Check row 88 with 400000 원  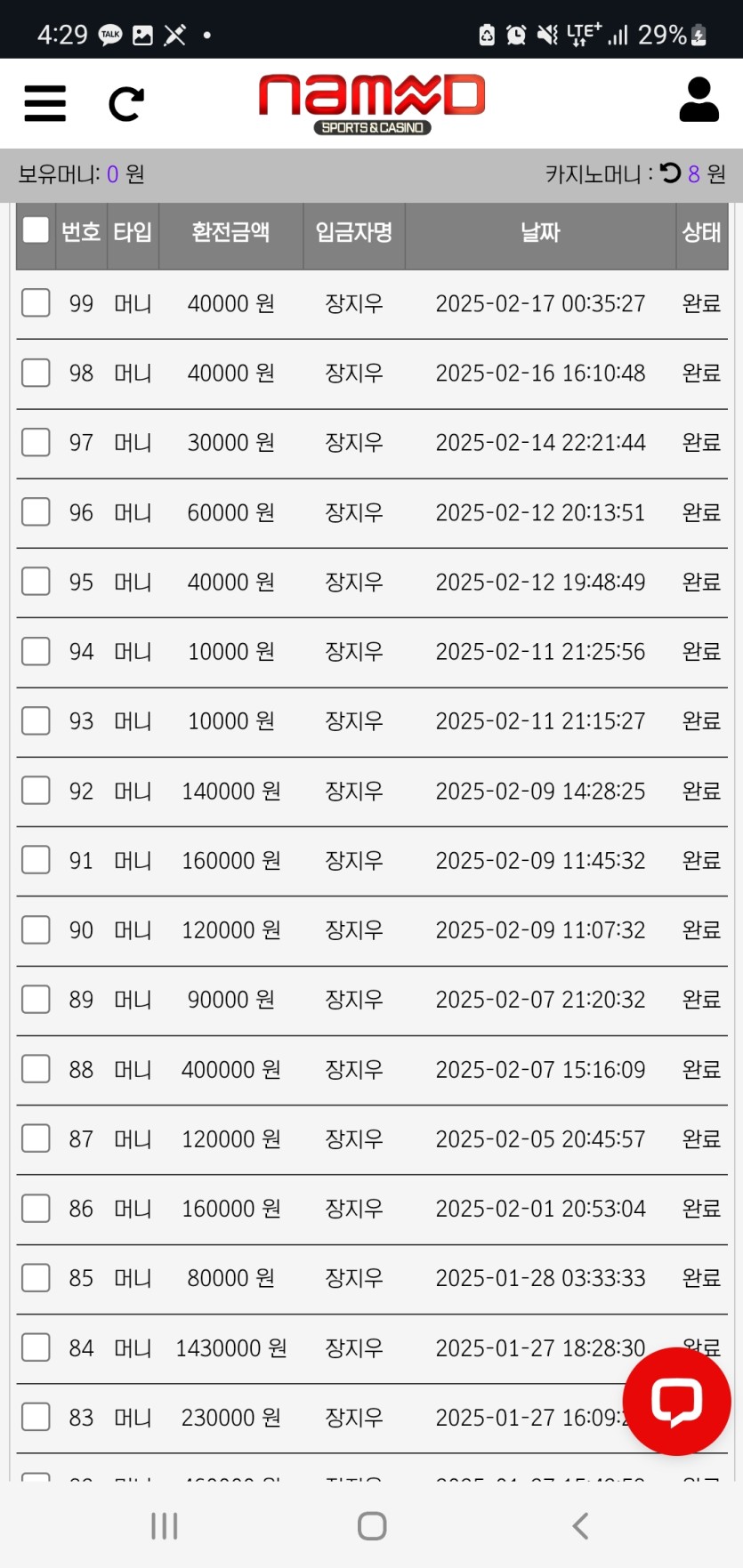click(36, 1068)
